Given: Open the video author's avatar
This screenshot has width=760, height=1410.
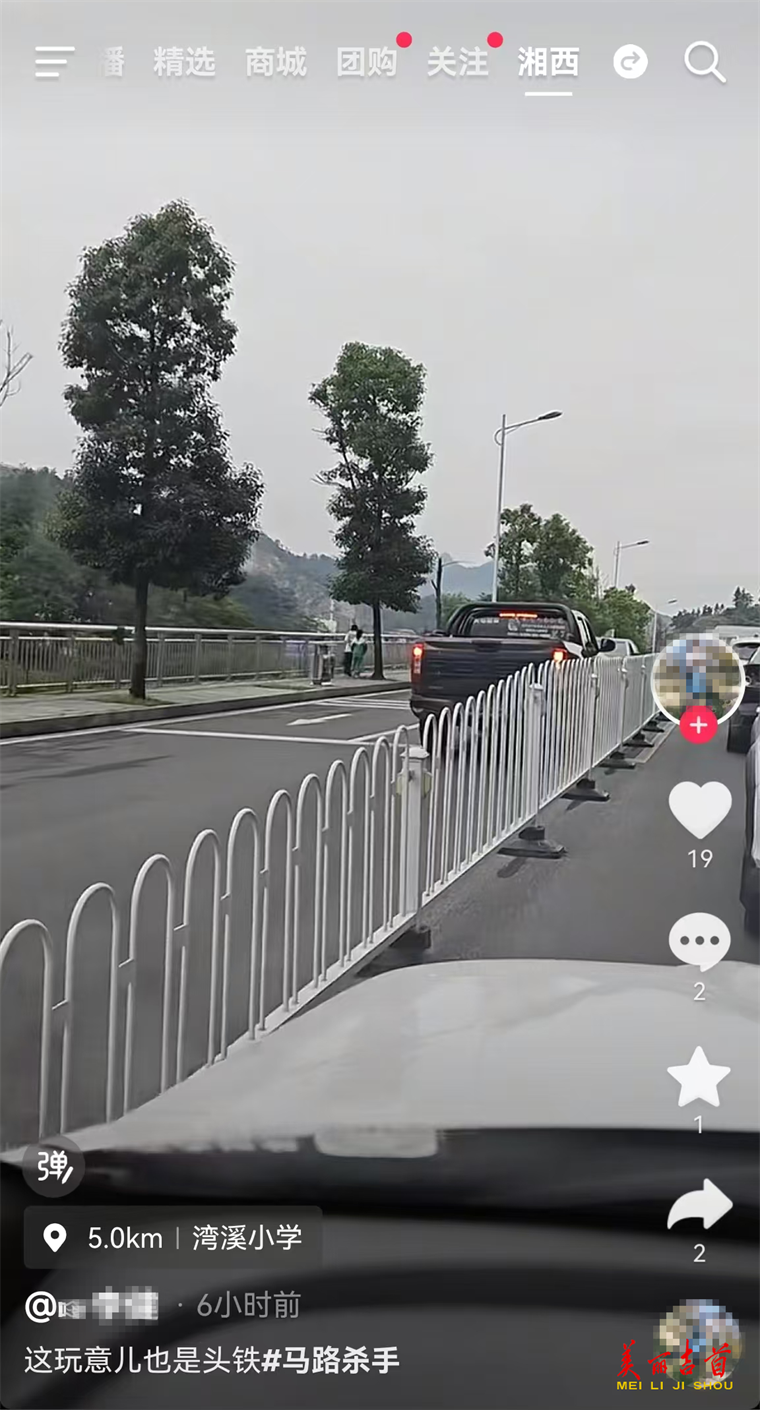Looking at the screenshot, I should 698,677.
